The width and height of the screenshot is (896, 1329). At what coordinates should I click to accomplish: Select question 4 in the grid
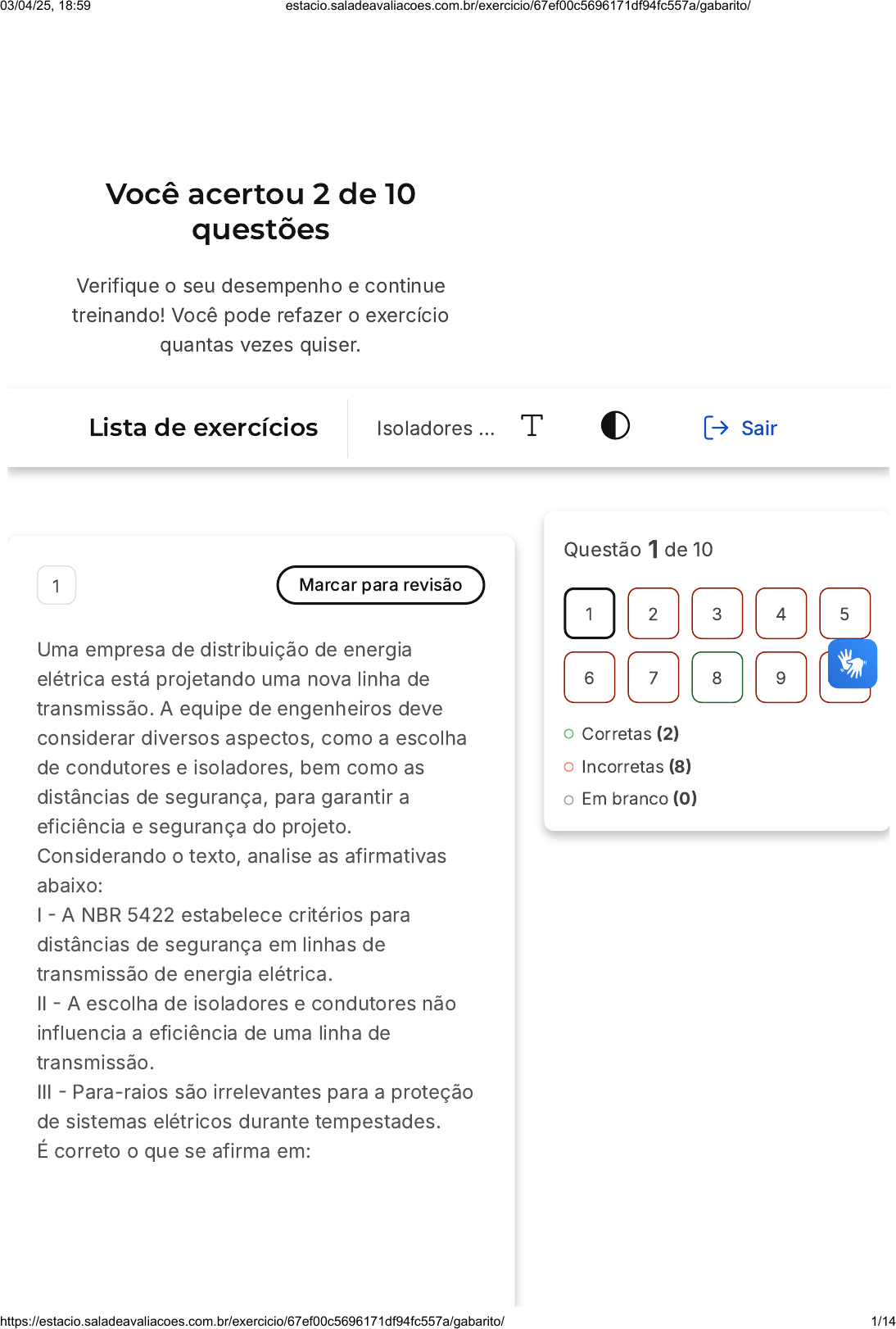pos(781,614)
